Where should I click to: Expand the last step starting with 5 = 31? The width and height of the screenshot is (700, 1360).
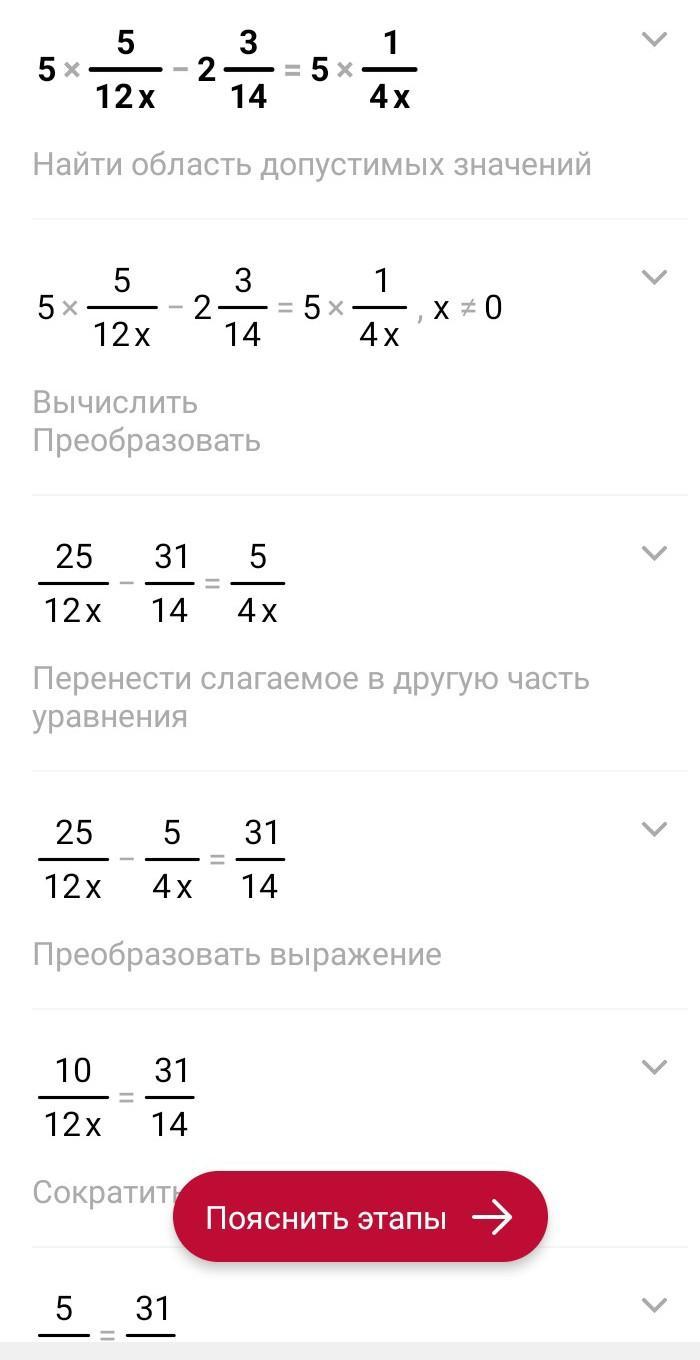click(654, 1305)
